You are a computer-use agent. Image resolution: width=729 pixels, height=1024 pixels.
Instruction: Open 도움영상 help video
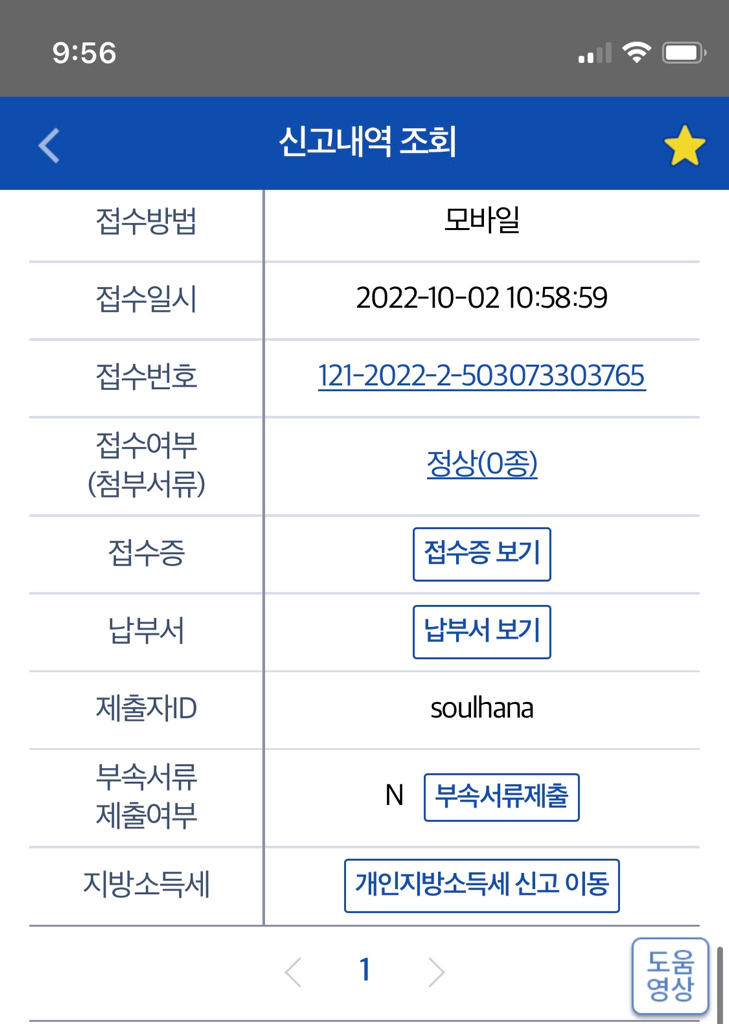(670, 976)
